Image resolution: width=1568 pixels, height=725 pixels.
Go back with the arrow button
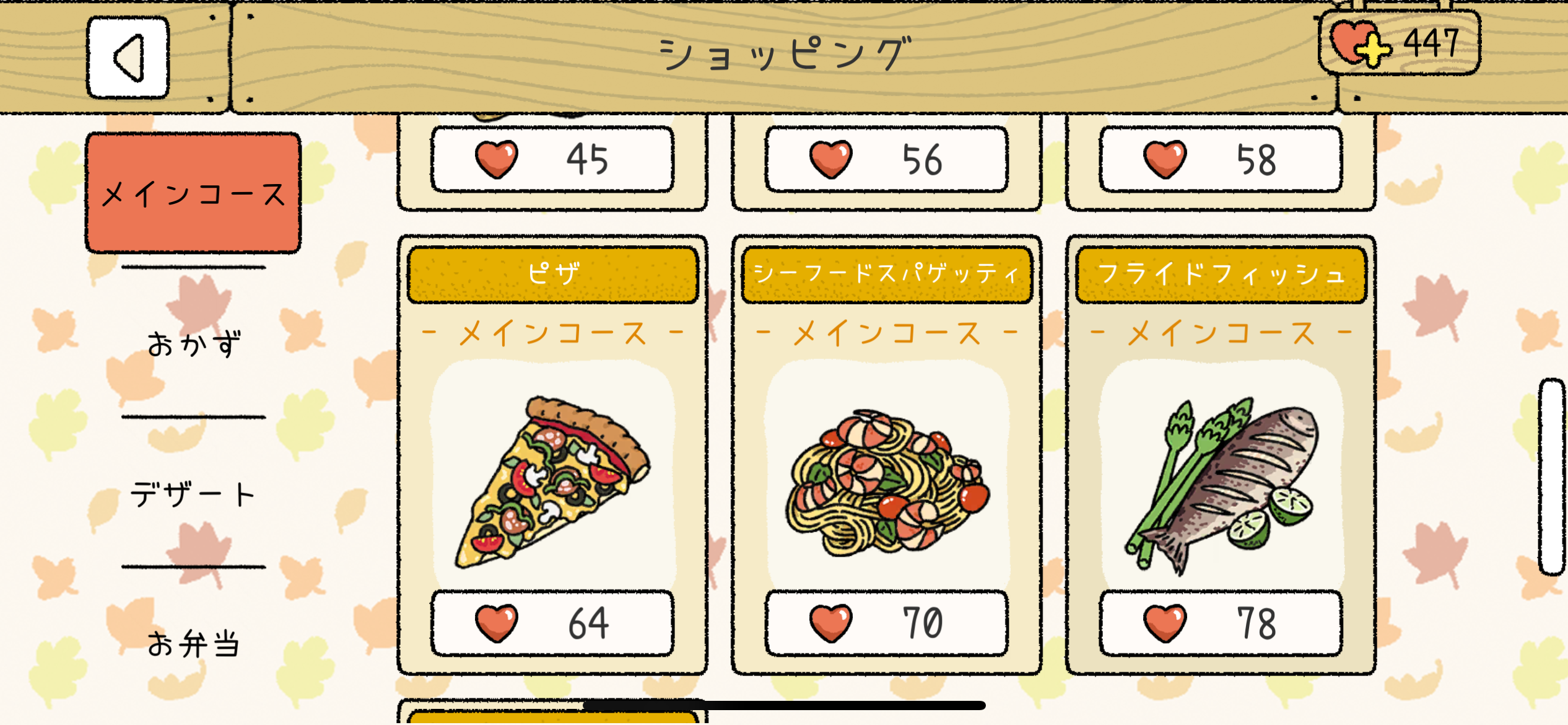click(x=128, y=58)
